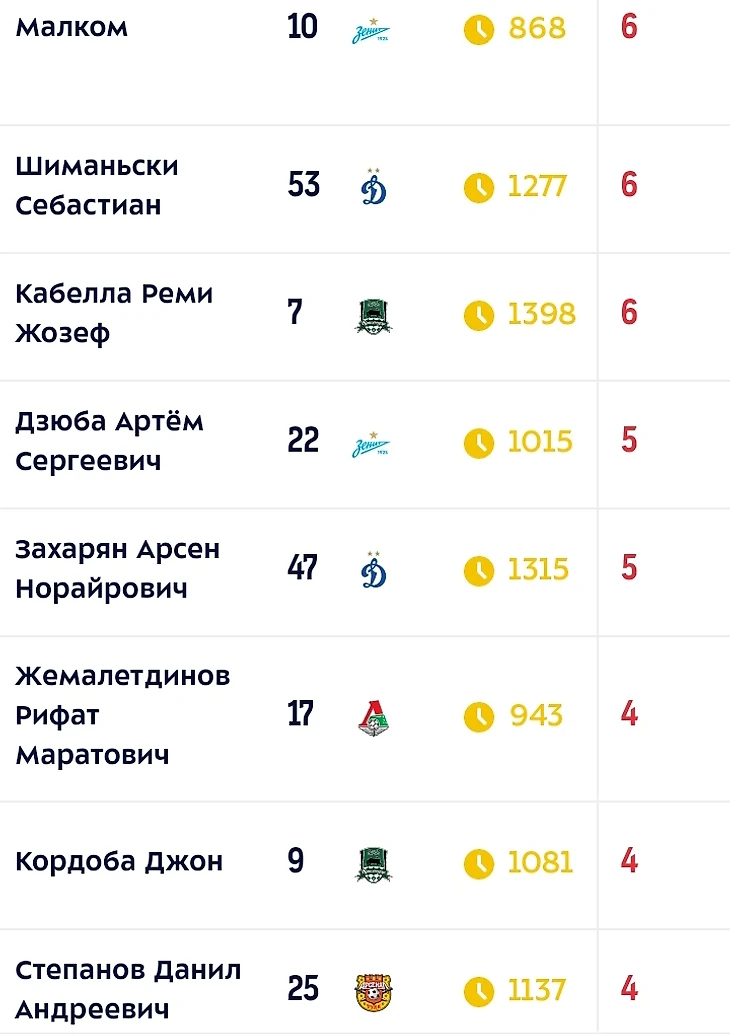This screenshot has width=730, height=1036.
Task: View the Захарян Арсен Норайрович row
Action: click(x=117, y=569)
